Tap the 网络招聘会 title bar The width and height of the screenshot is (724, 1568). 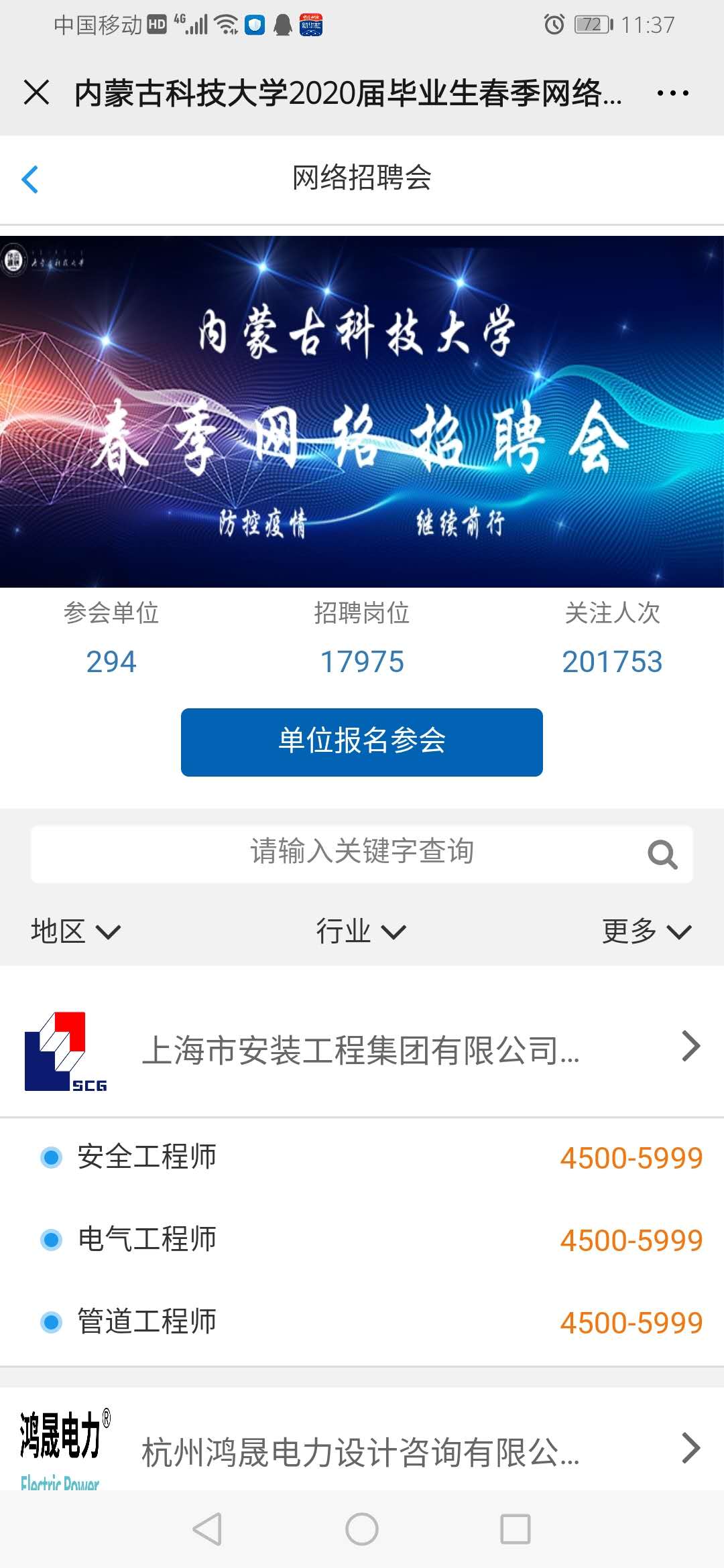362,178
